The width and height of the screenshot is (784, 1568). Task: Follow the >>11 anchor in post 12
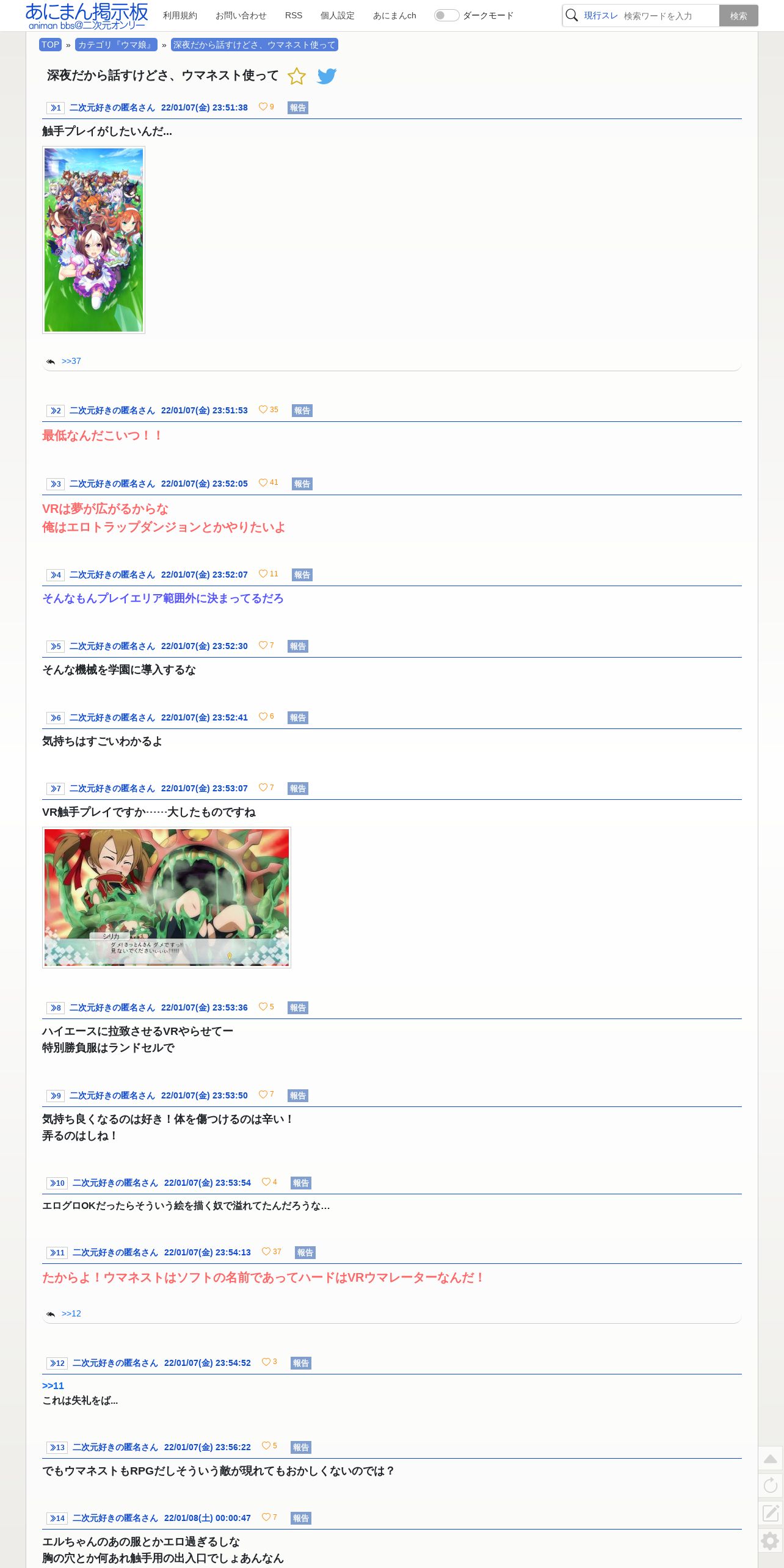click(x=53, y=1385)
